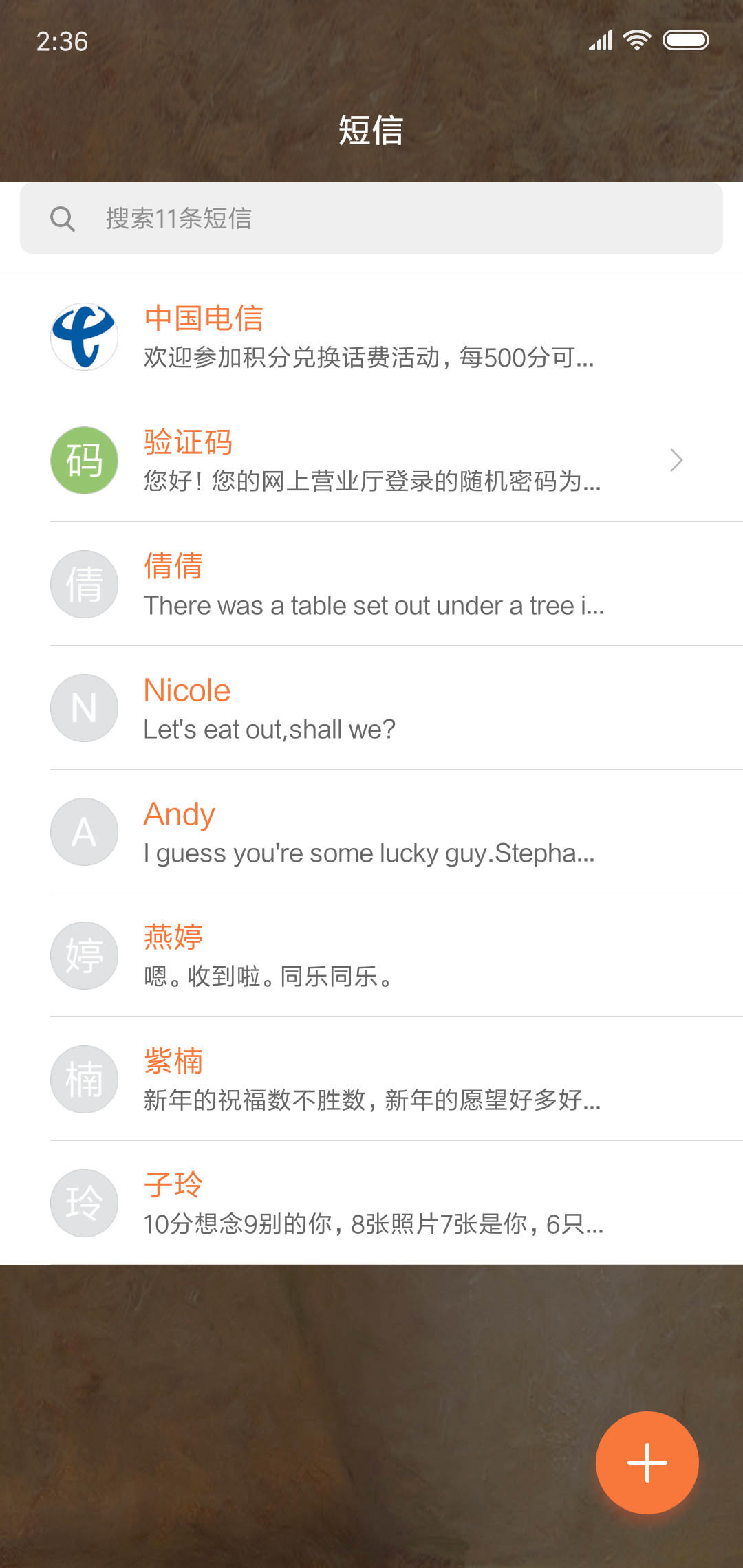Open the chat with Nicole
743x1568 pixels.
[x=371, y=708]
